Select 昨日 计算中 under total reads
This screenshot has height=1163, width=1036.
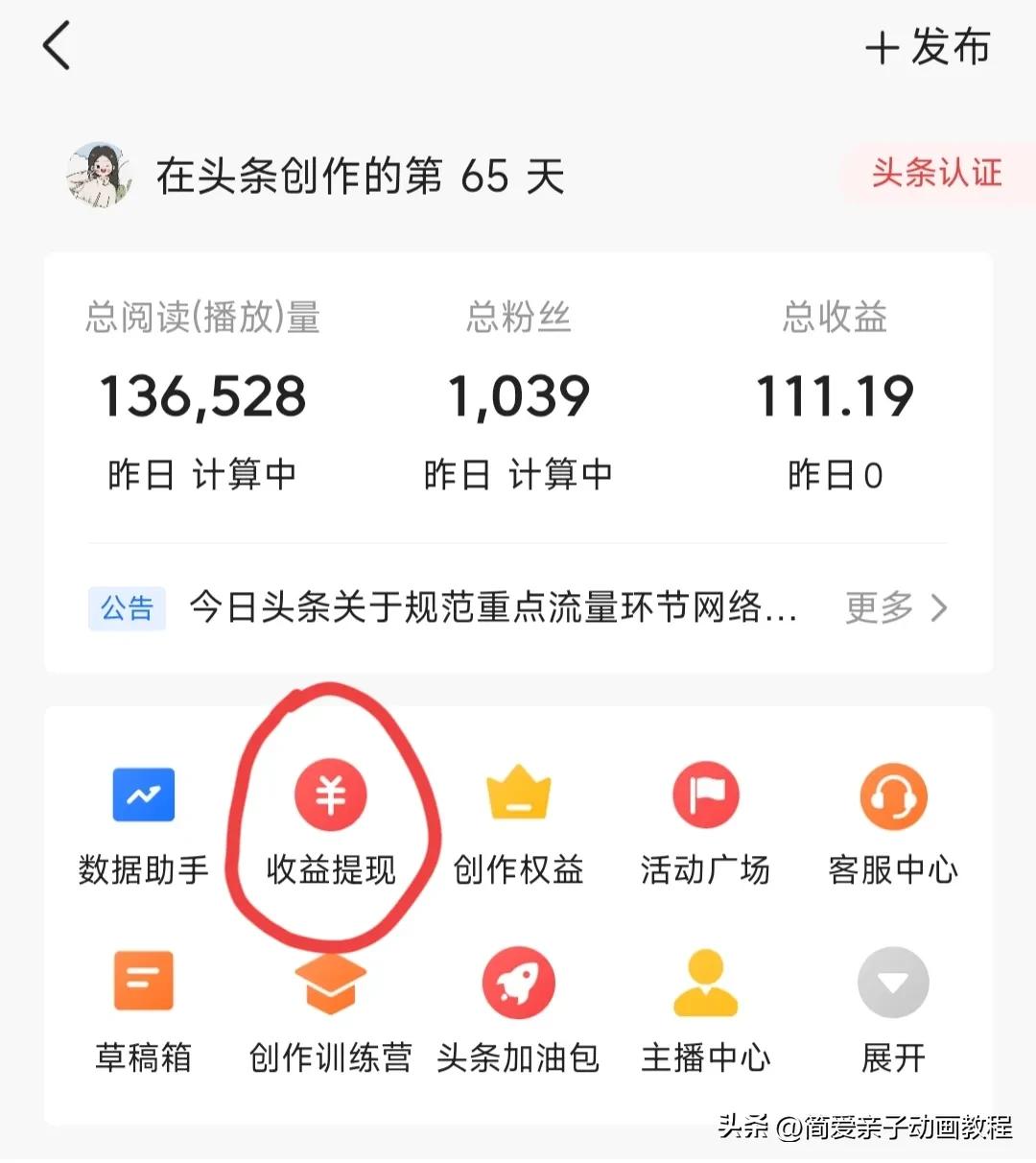click(200, 474)
